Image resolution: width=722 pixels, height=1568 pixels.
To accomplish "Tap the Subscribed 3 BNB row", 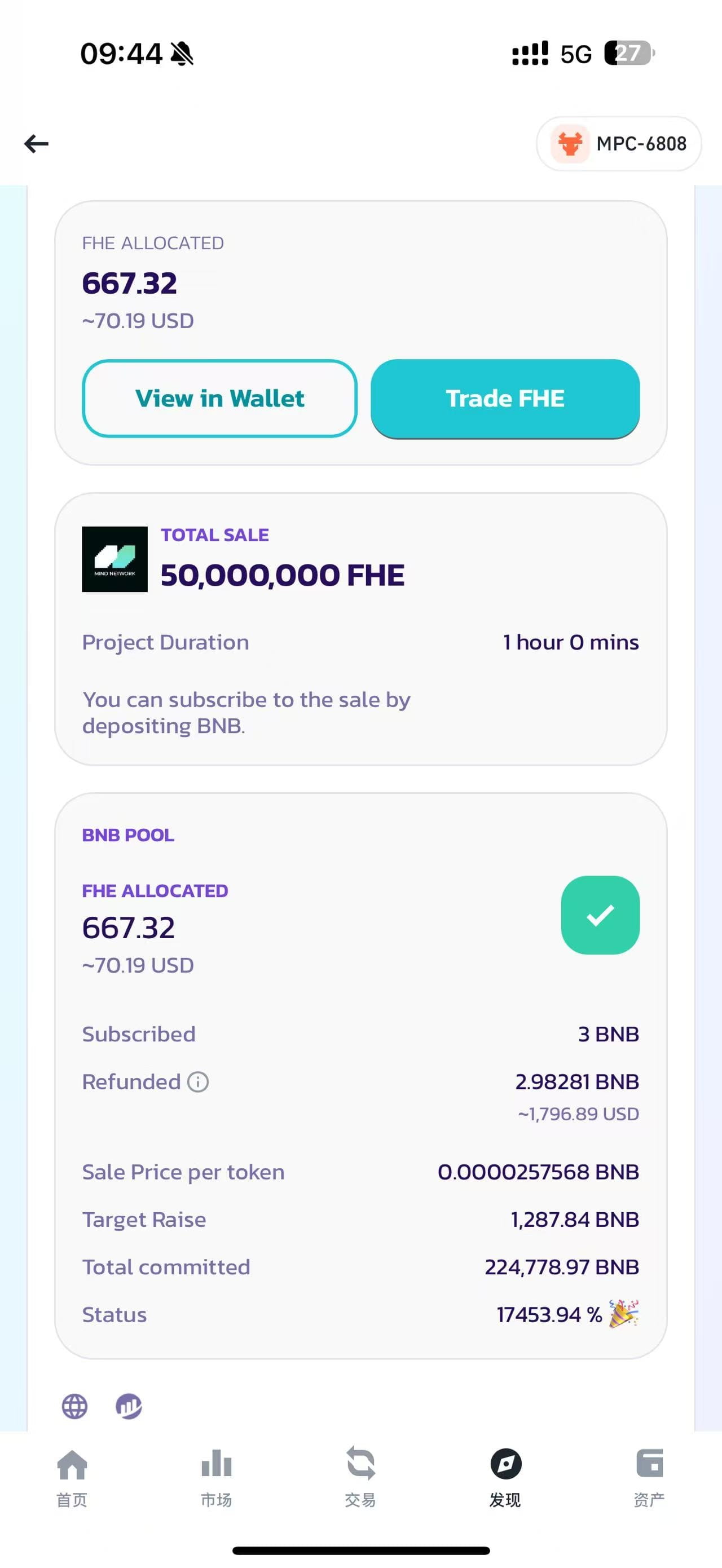I will (361, 1033).
